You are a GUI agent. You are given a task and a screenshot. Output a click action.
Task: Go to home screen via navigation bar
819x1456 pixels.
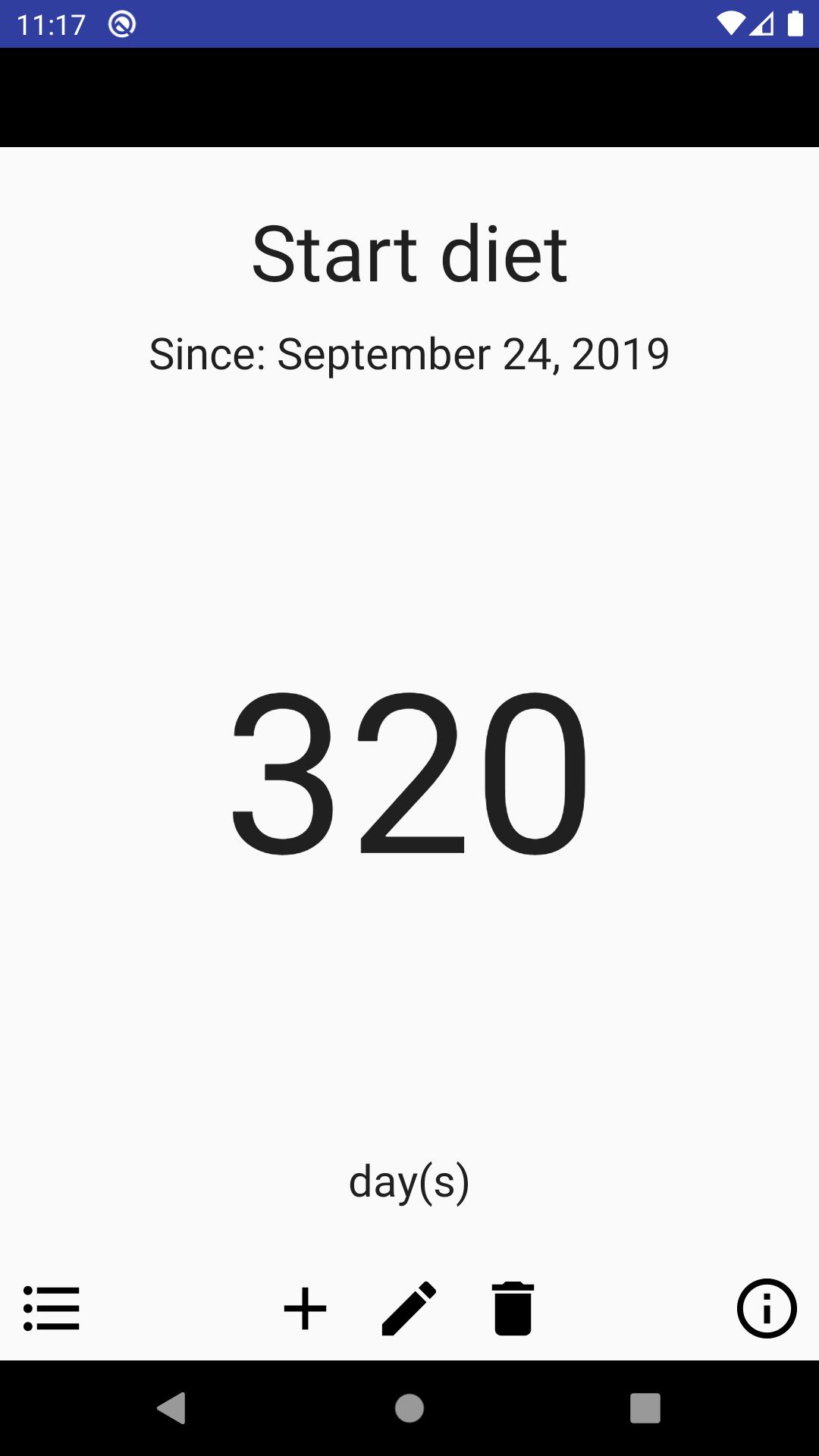click(x=409, y=1408)
